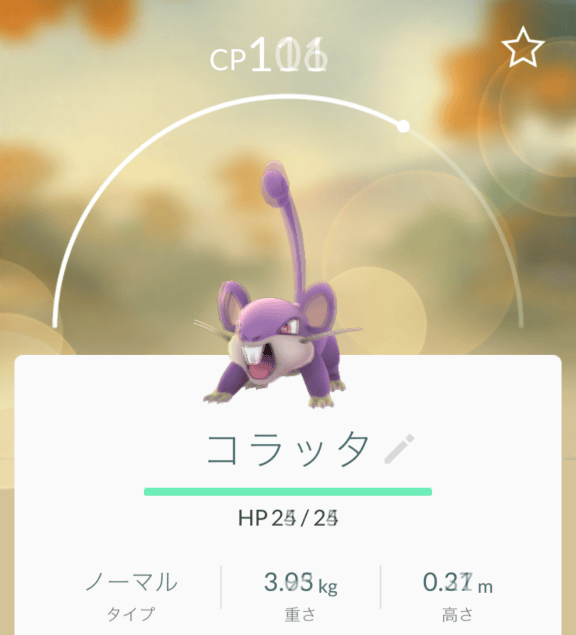This screenshot has width=576, height=635.
Task: Edit コラッタ's nickname with the pencil
Action: 399,449
